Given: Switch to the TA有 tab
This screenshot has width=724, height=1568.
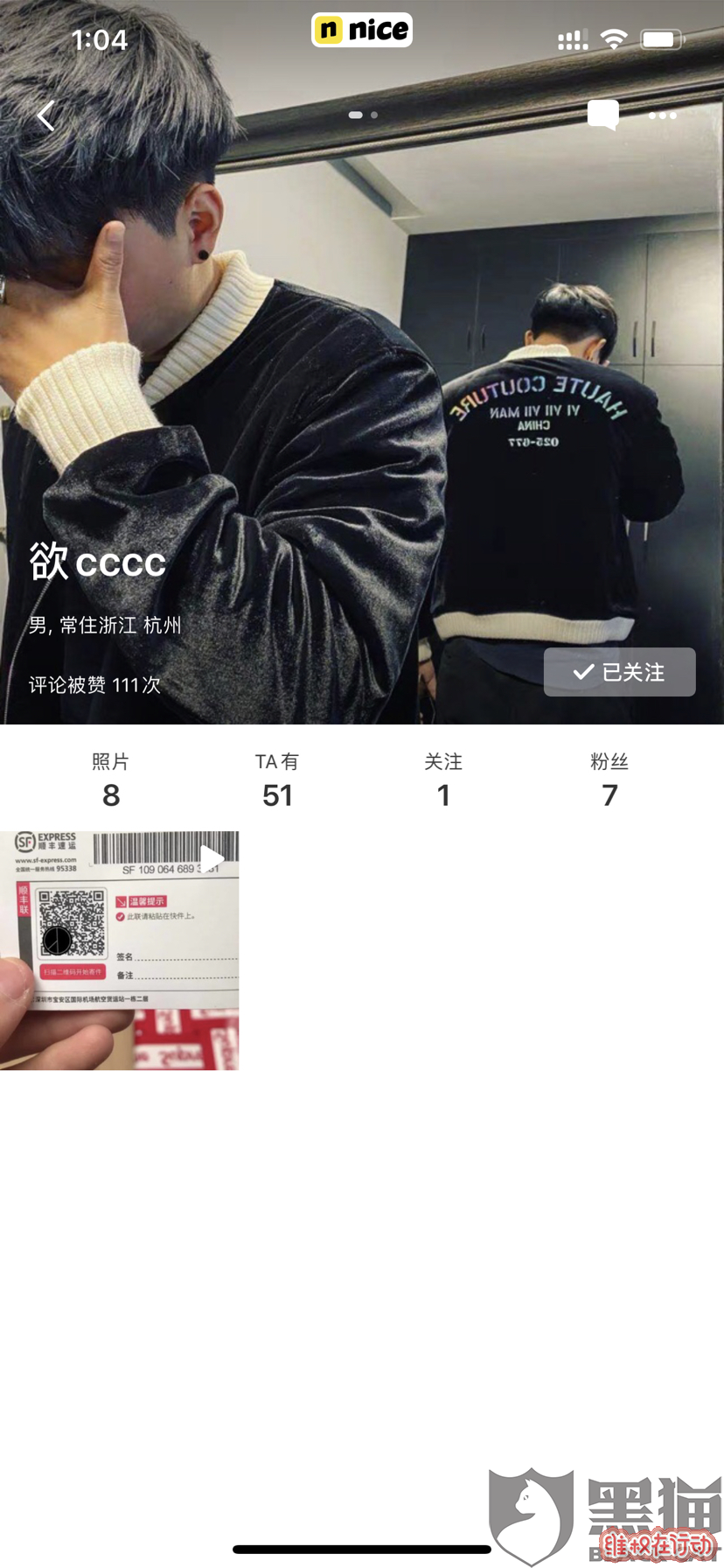Looking at the screenshot, I should coord(277,780).
